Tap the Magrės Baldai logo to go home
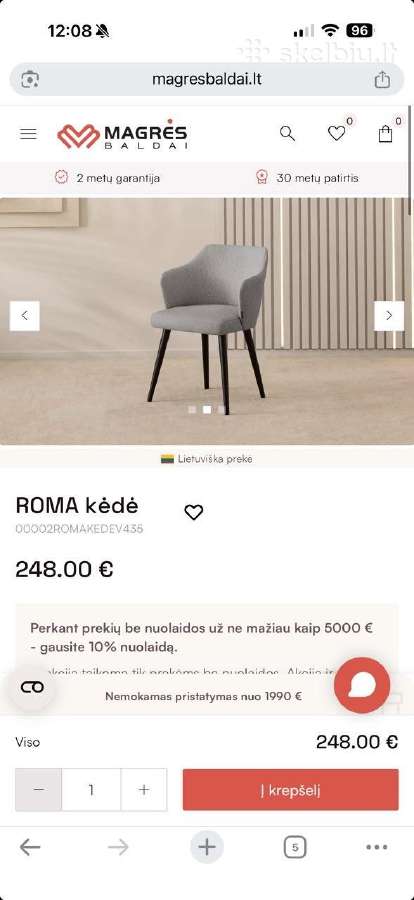 (x=122, y=135)
